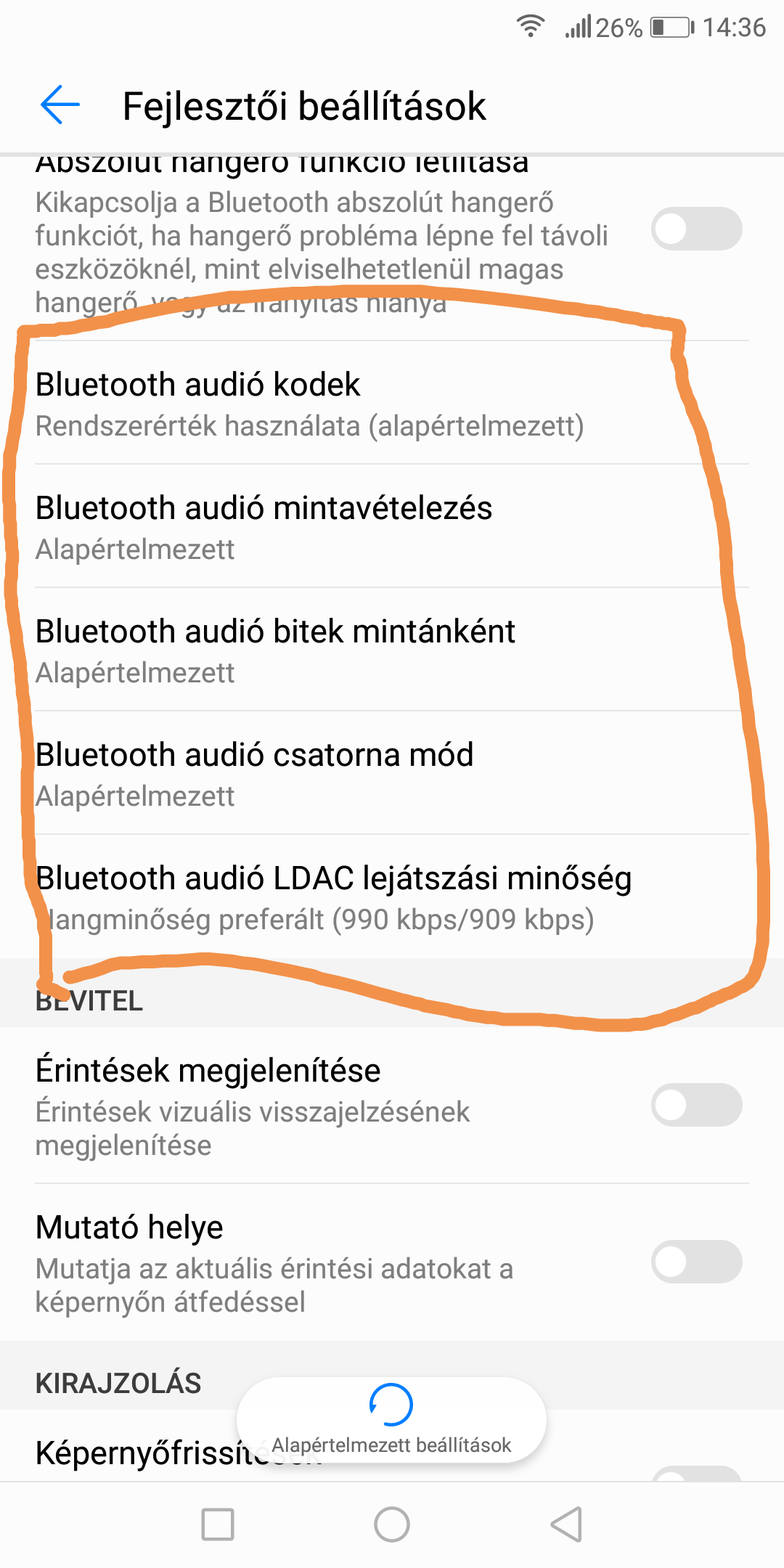This screenshot has height=1568, width=784.
Task: Tap Alapértelmezett beállítások reset button
Action: [391, 1420]
